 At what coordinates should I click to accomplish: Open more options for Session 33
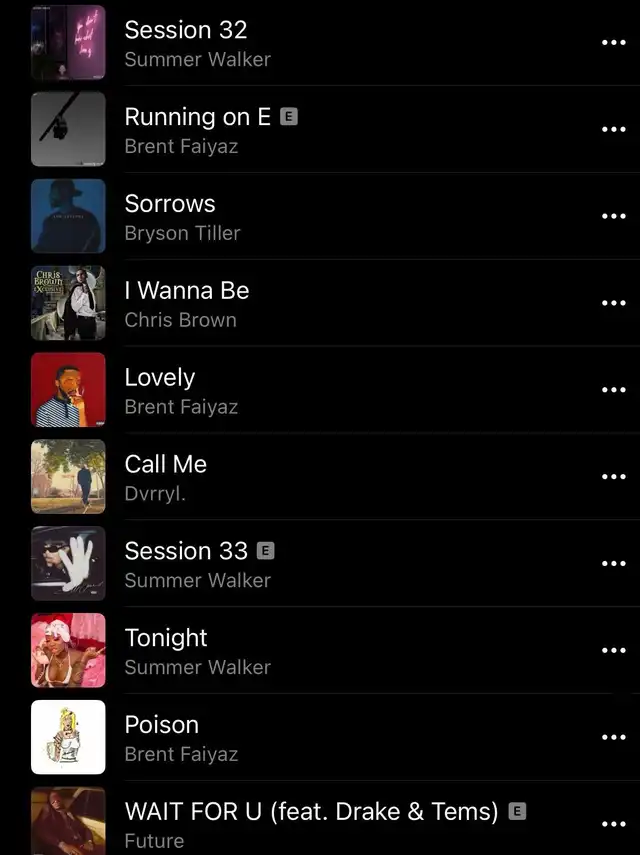click(x=613, y=564)
